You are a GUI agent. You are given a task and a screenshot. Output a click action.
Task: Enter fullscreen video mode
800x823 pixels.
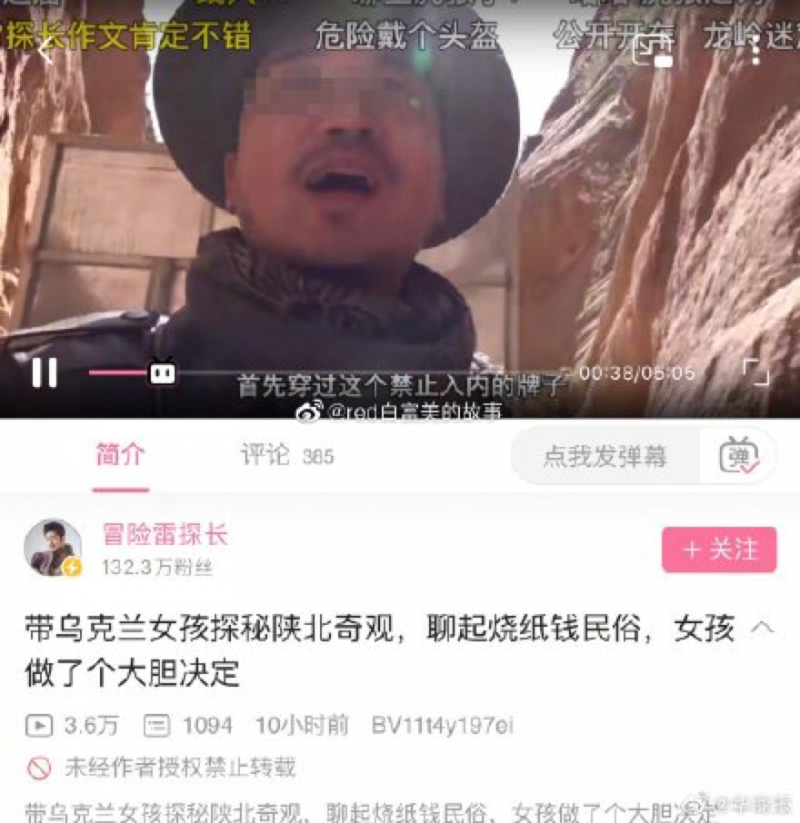[756, 372]
